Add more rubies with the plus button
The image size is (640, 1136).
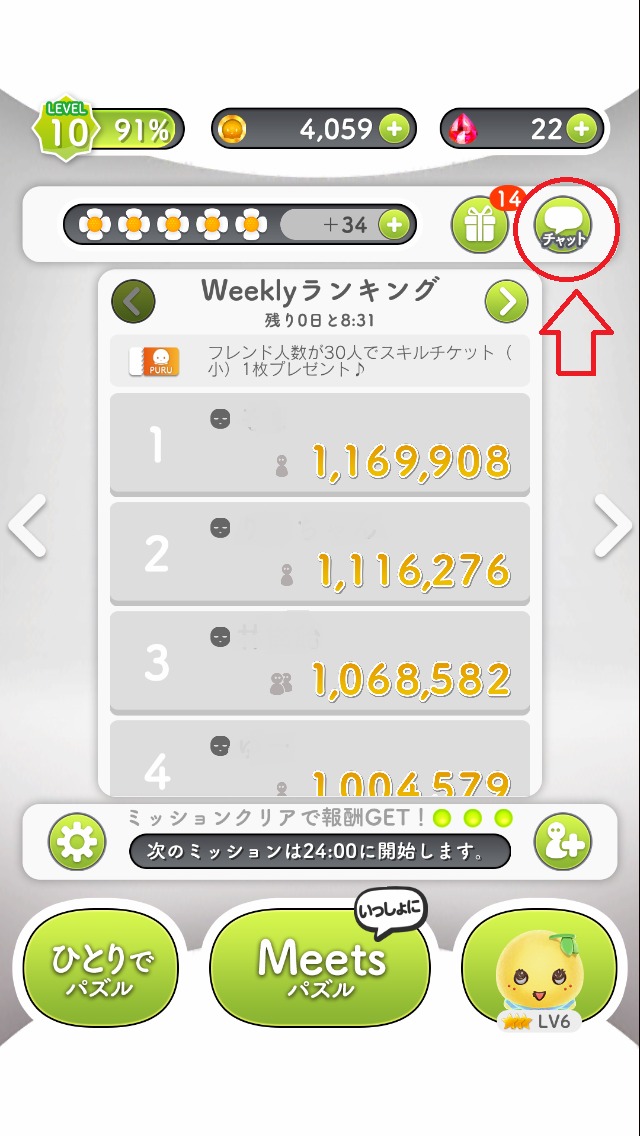[x=581, y=130]
